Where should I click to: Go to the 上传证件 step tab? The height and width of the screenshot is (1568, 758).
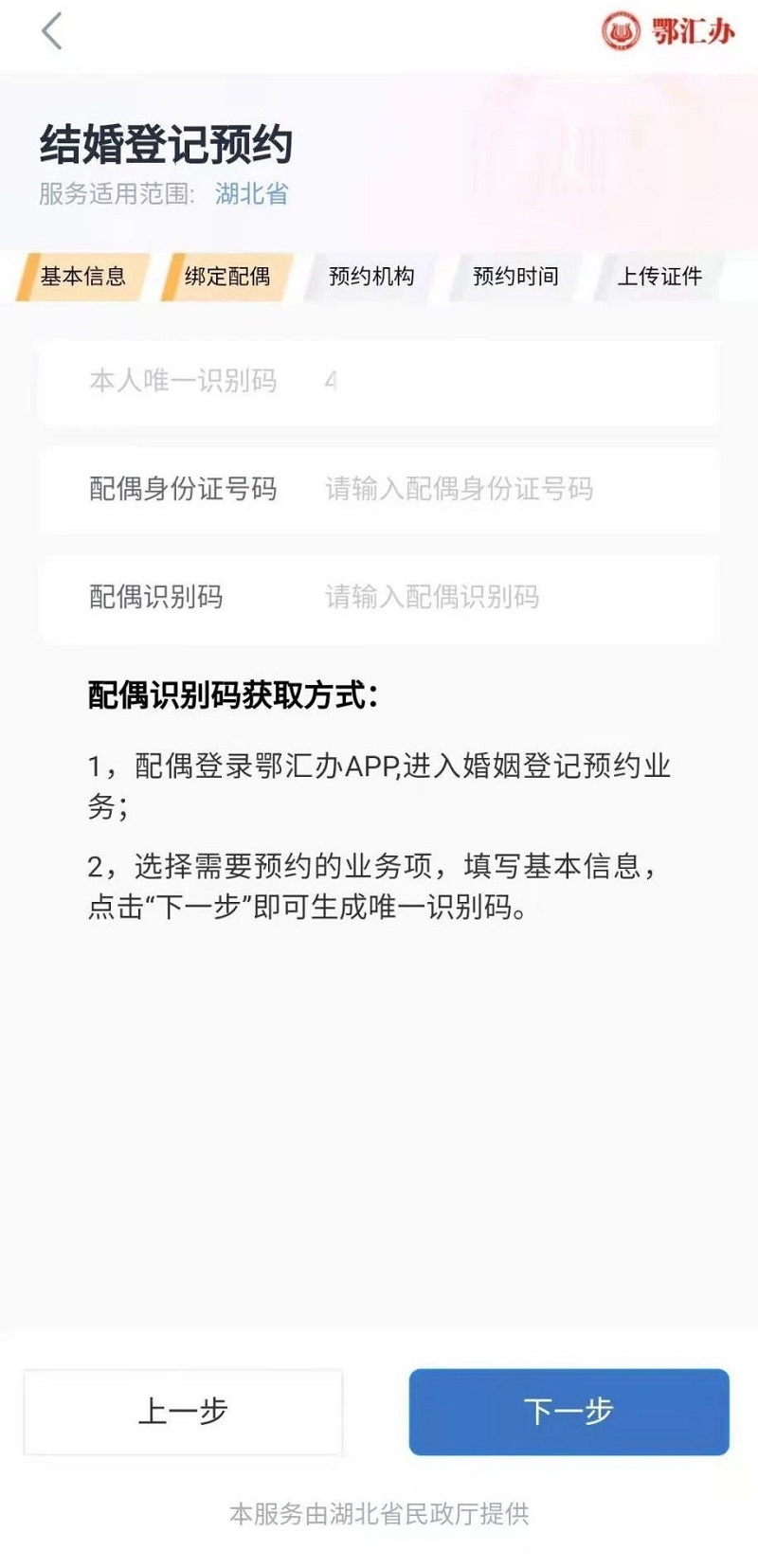point(659,277)
